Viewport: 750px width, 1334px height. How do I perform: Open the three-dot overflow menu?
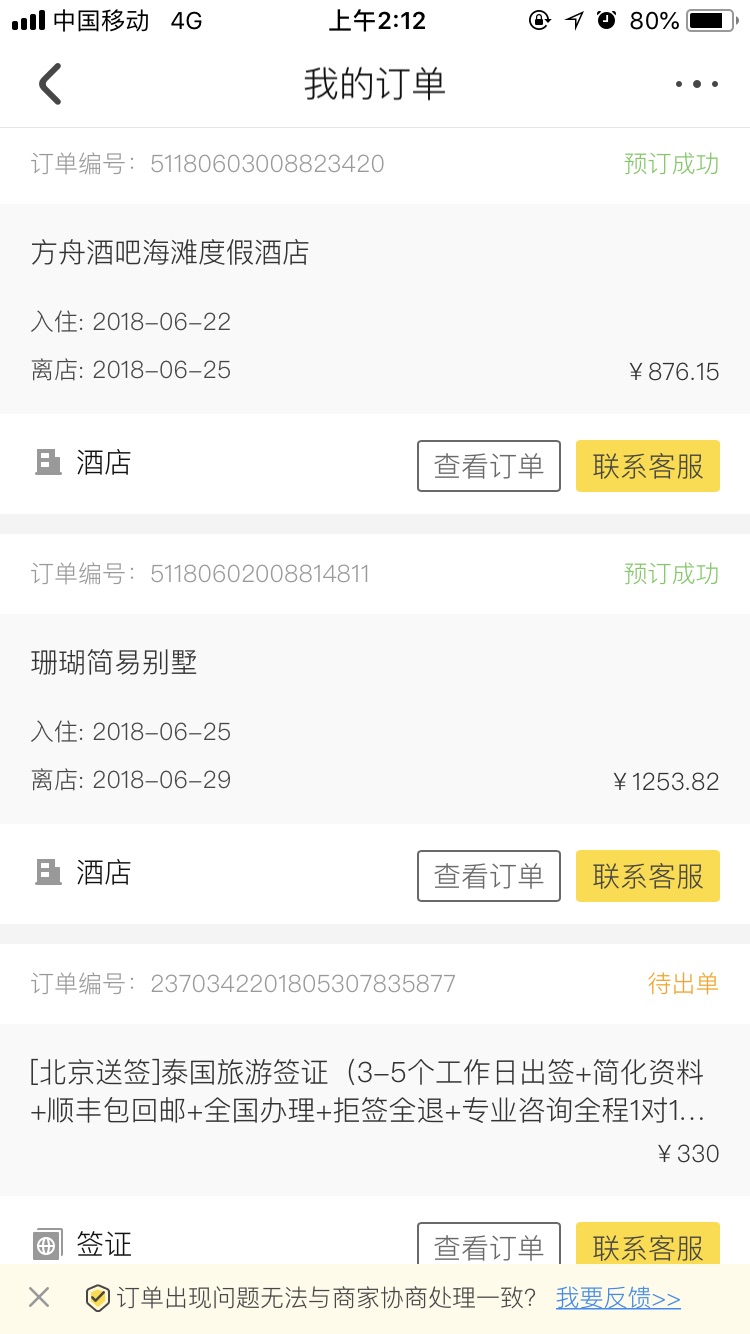pos(697,84)
